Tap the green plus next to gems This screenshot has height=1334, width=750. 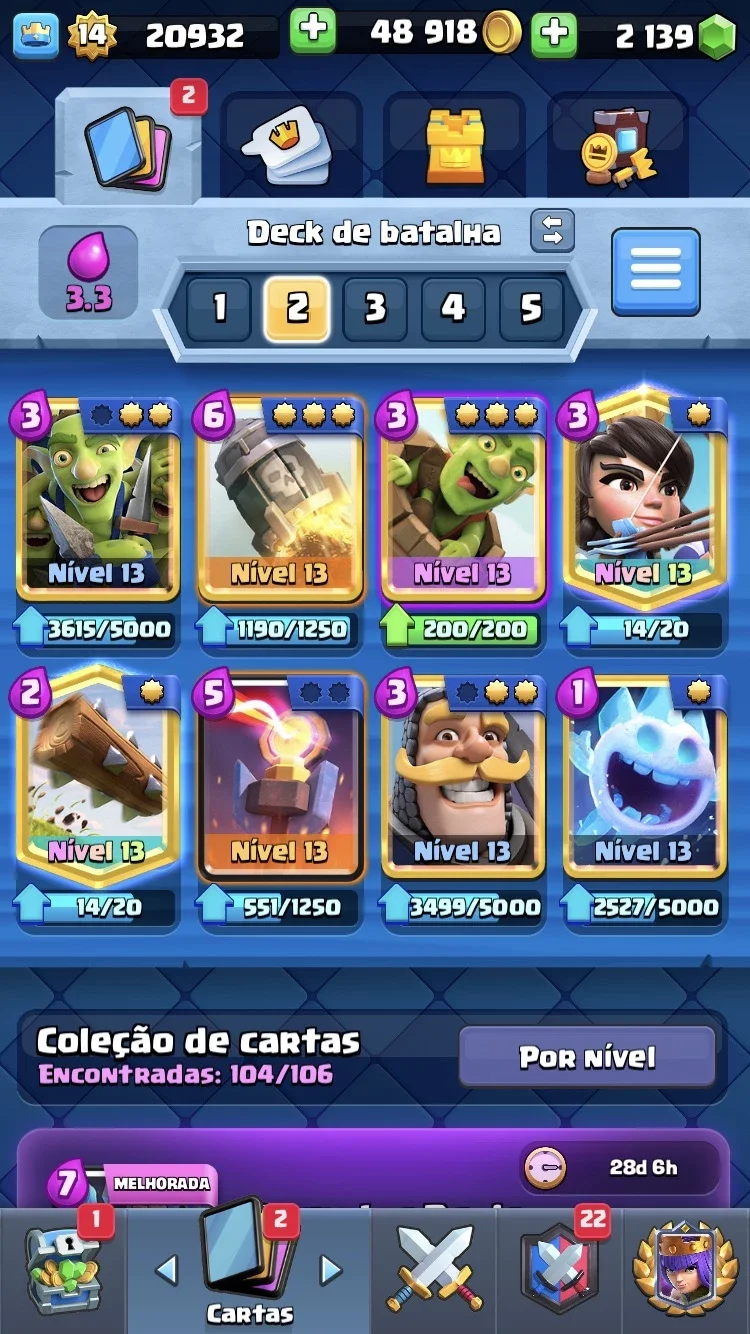click(553, 35)
